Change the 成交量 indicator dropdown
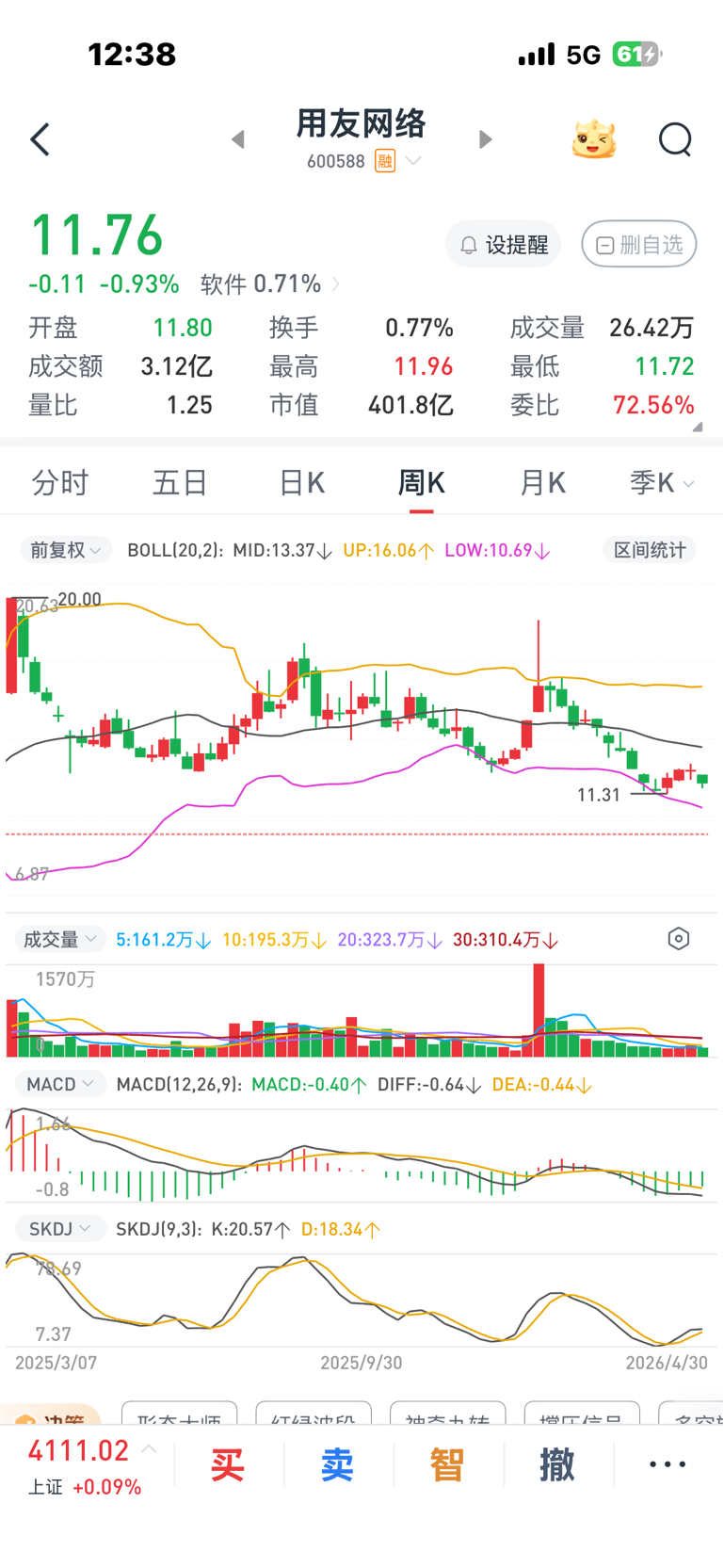The image size is (724, 1568). (60, 939)
